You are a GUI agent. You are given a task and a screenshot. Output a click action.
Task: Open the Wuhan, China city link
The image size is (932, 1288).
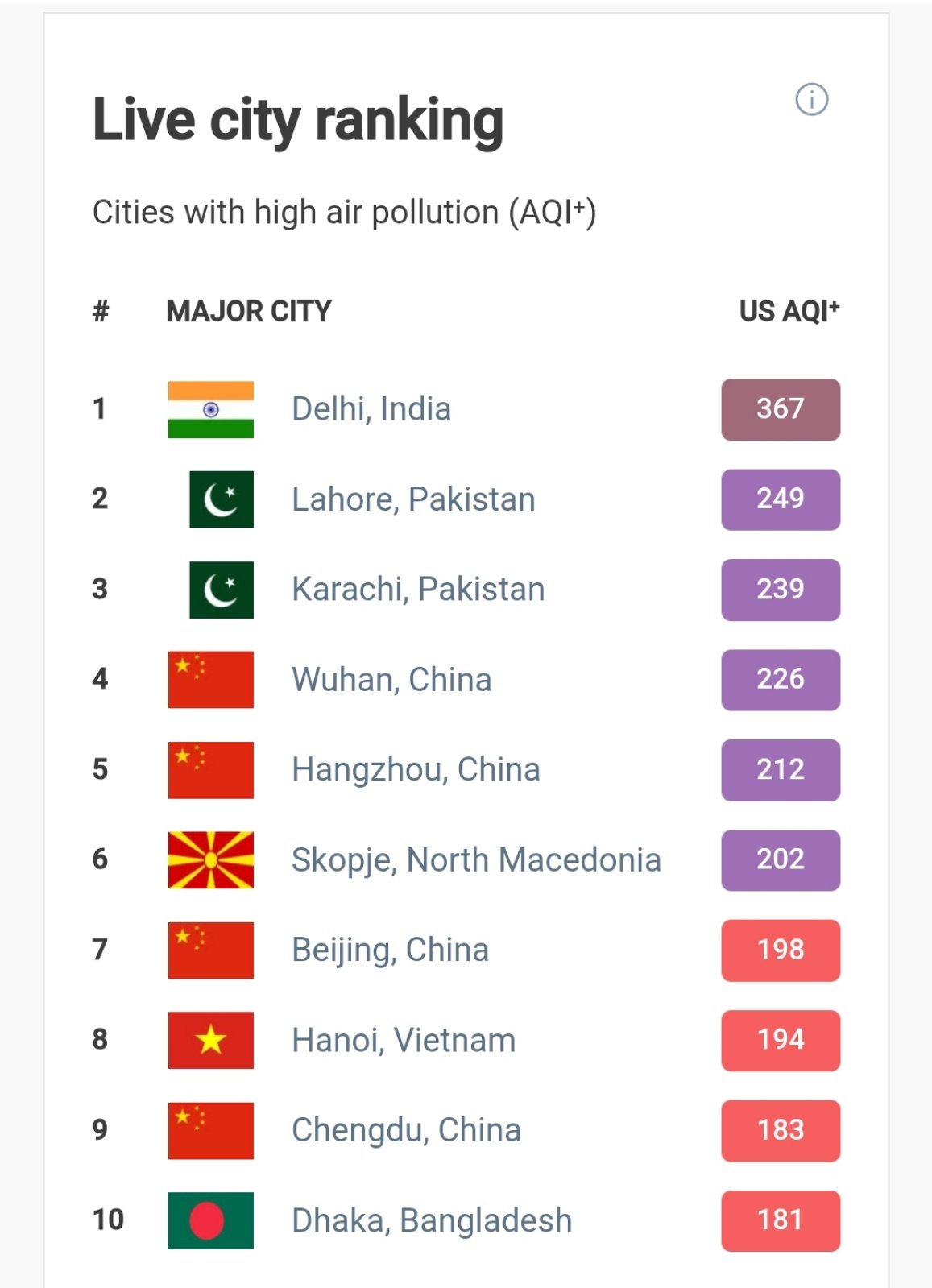coord(391,680)
